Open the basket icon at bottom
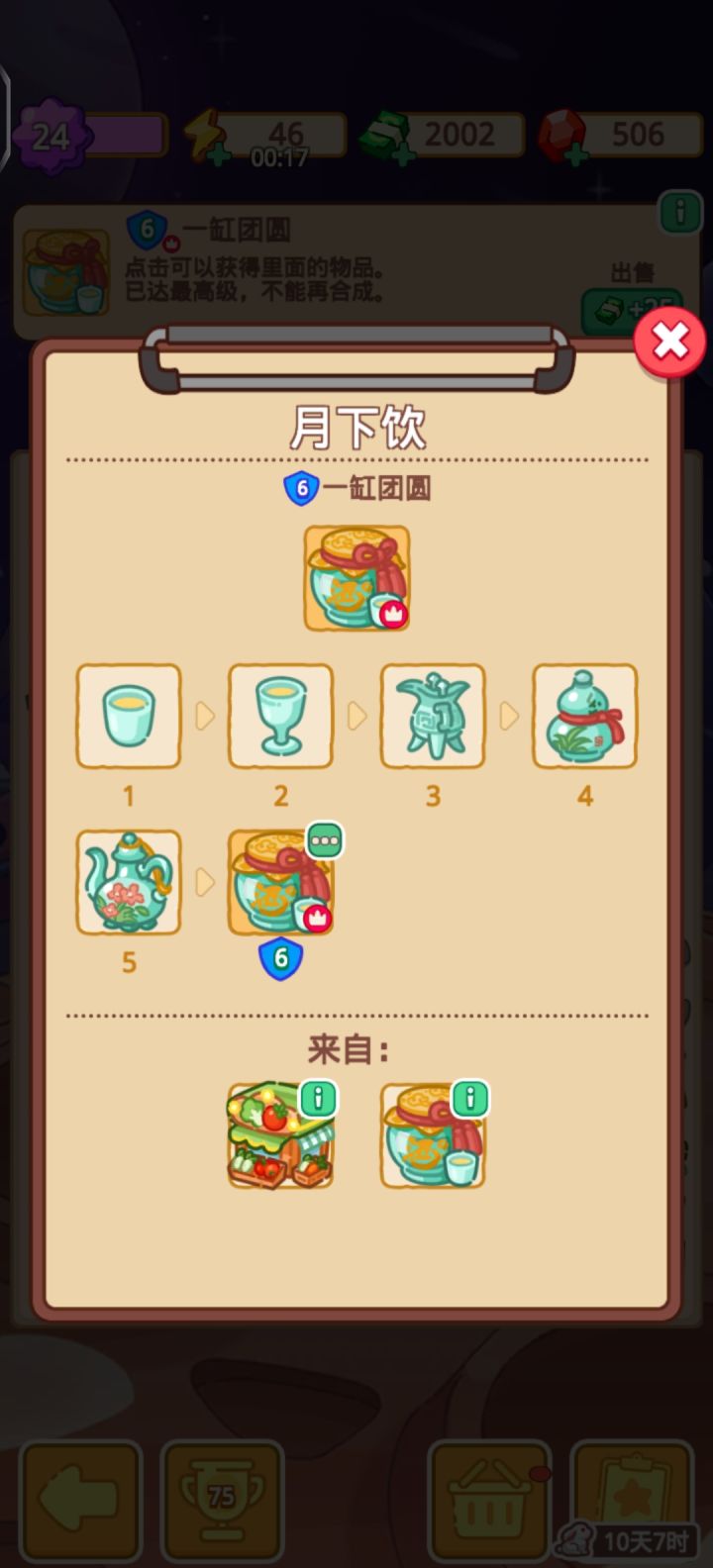713x1568 pixels. [487, 1501]
